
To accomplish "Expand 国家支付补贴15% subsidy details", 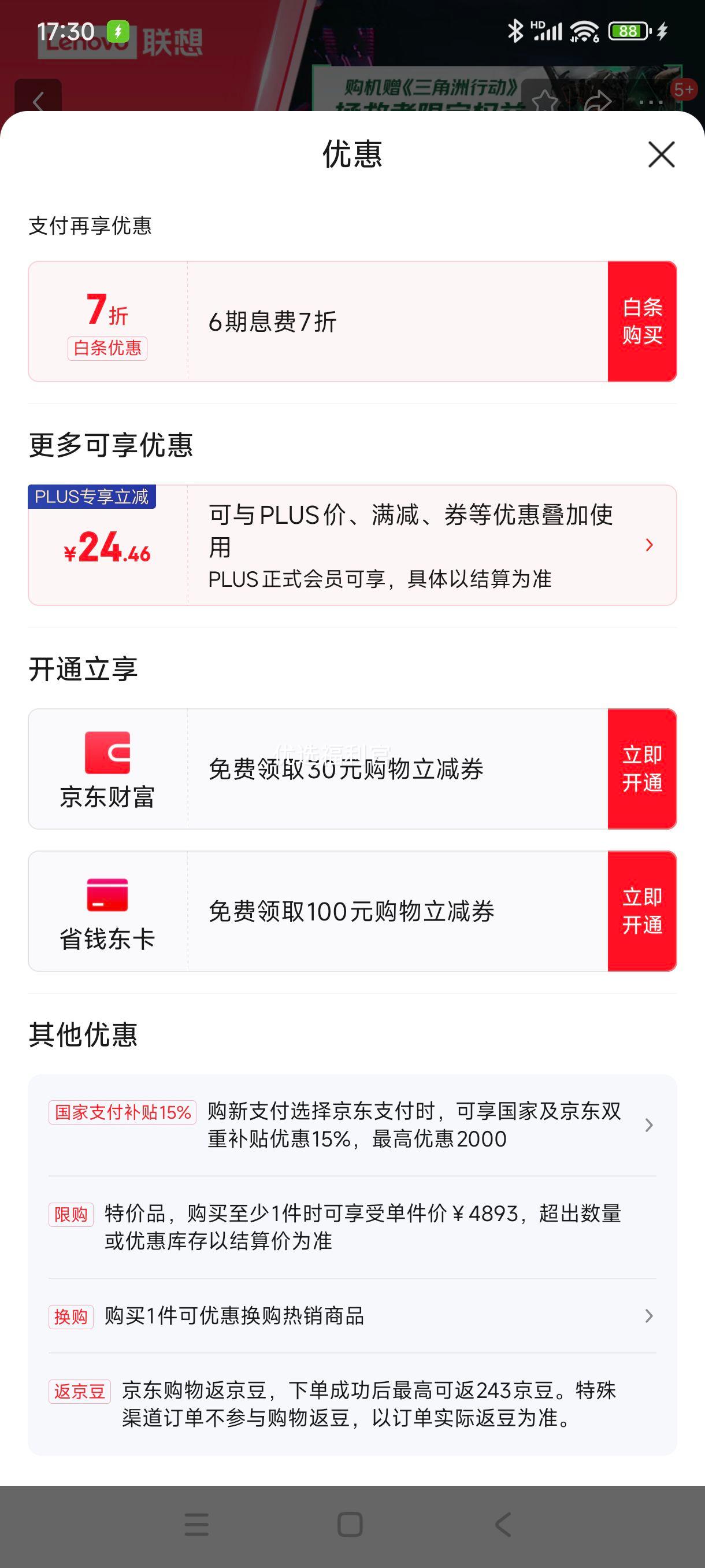I will (x=650, y=1125).
